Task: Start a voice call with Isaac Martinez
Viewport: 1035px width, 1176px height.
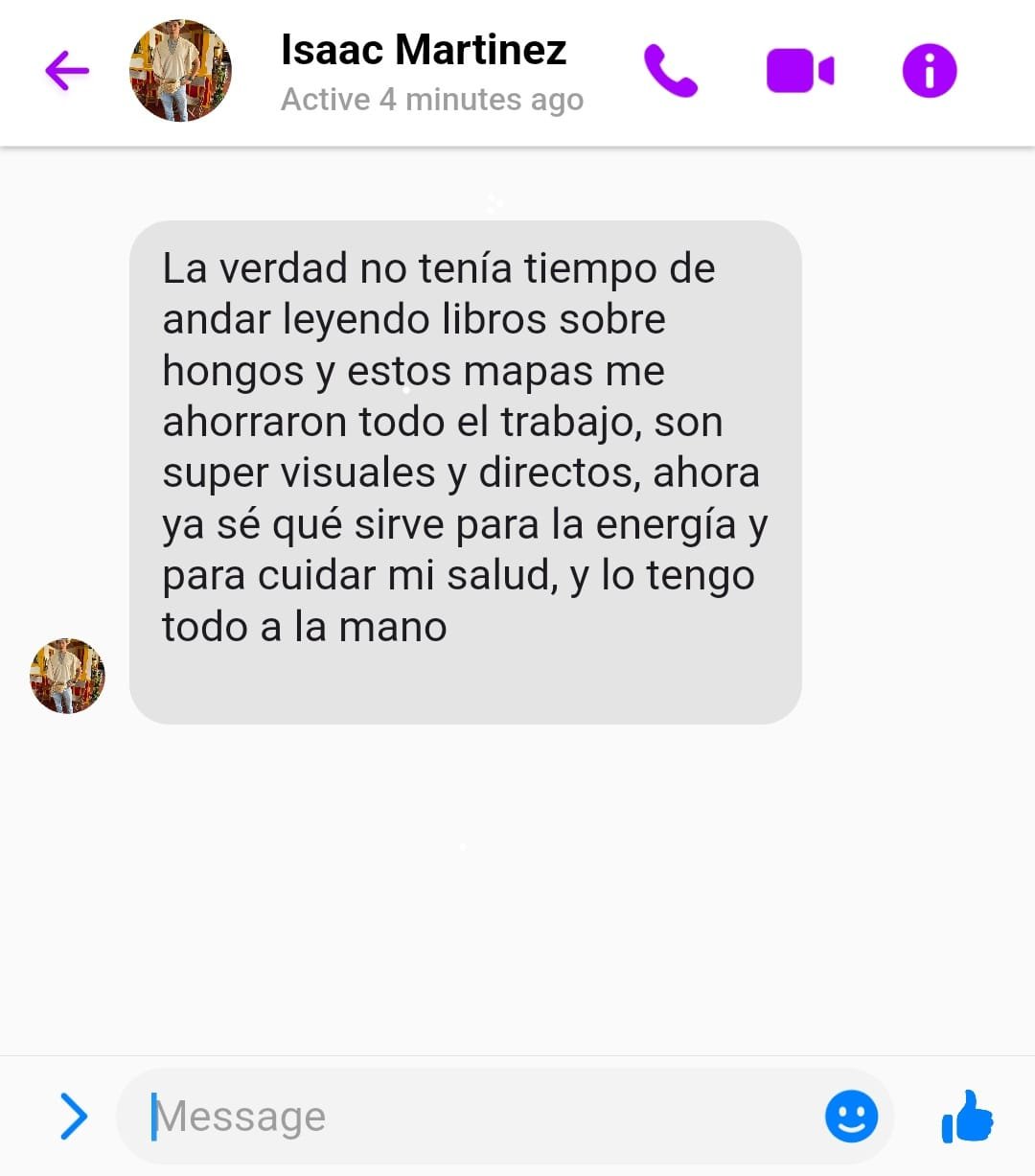Action: coord(670,71)
